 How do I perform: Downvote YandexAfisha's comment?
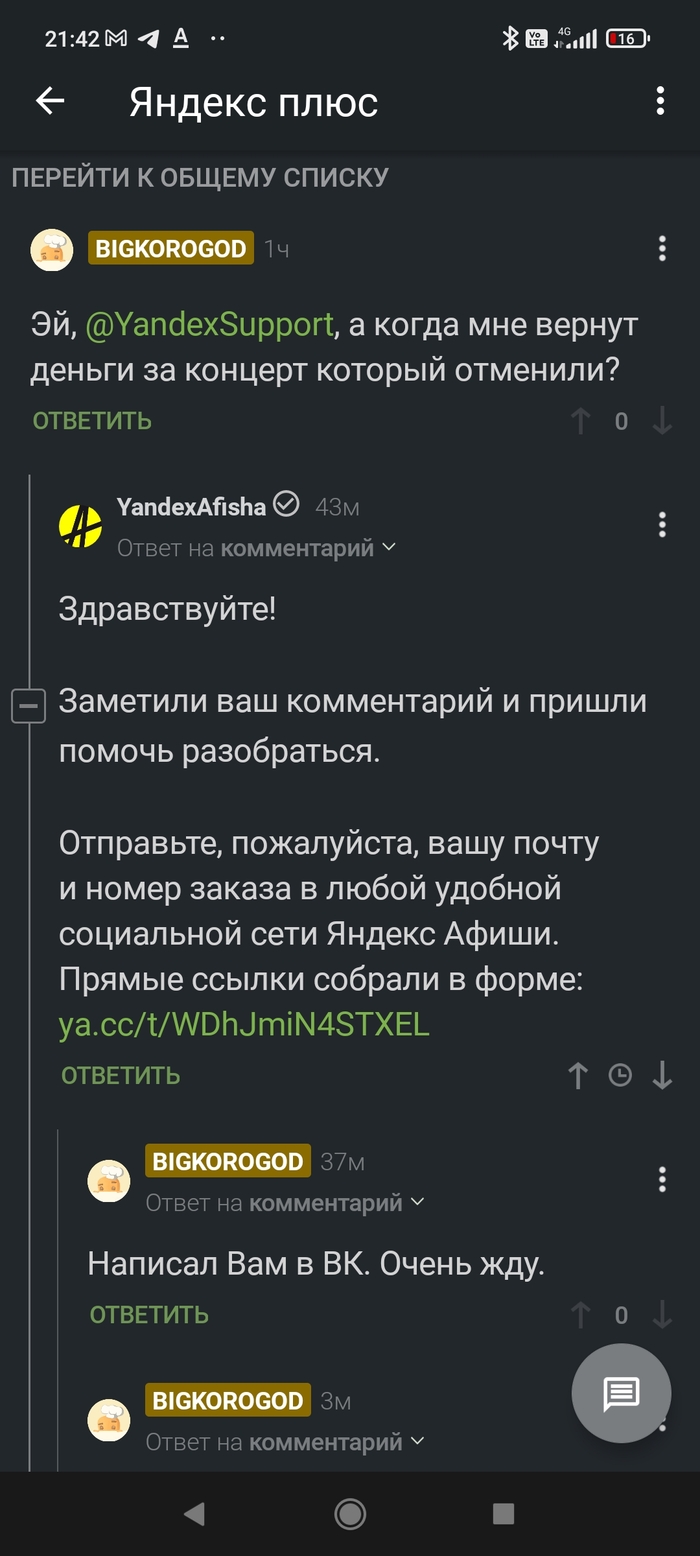[662, 1076]
